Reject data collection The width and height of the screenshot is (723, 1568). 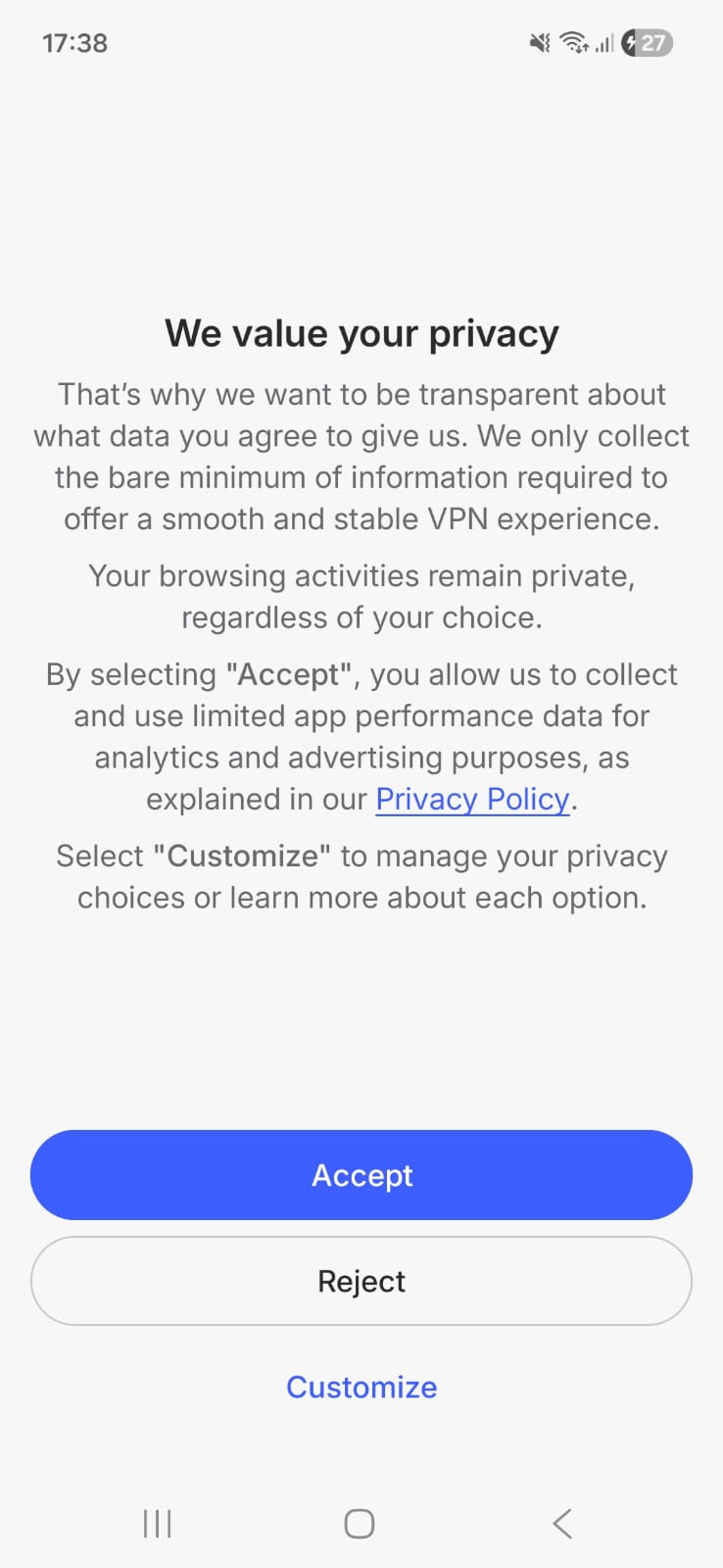point(361,1281)
